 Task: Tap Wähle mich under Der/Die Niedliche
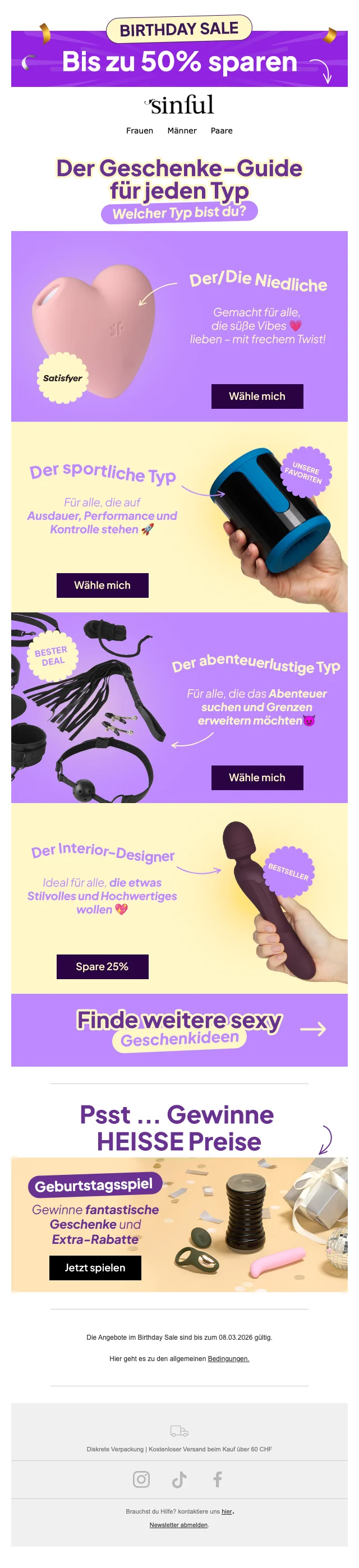257,396
